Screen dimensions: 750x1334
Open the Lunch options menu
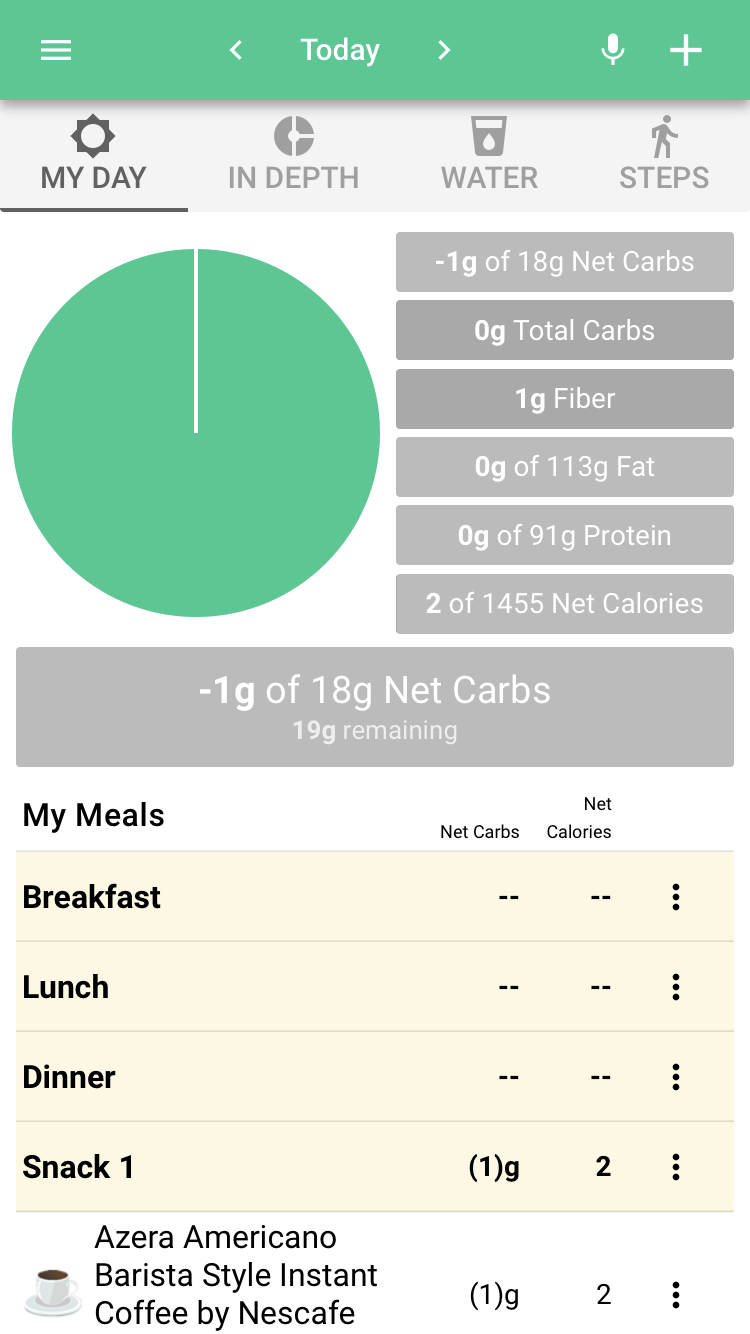676,987
